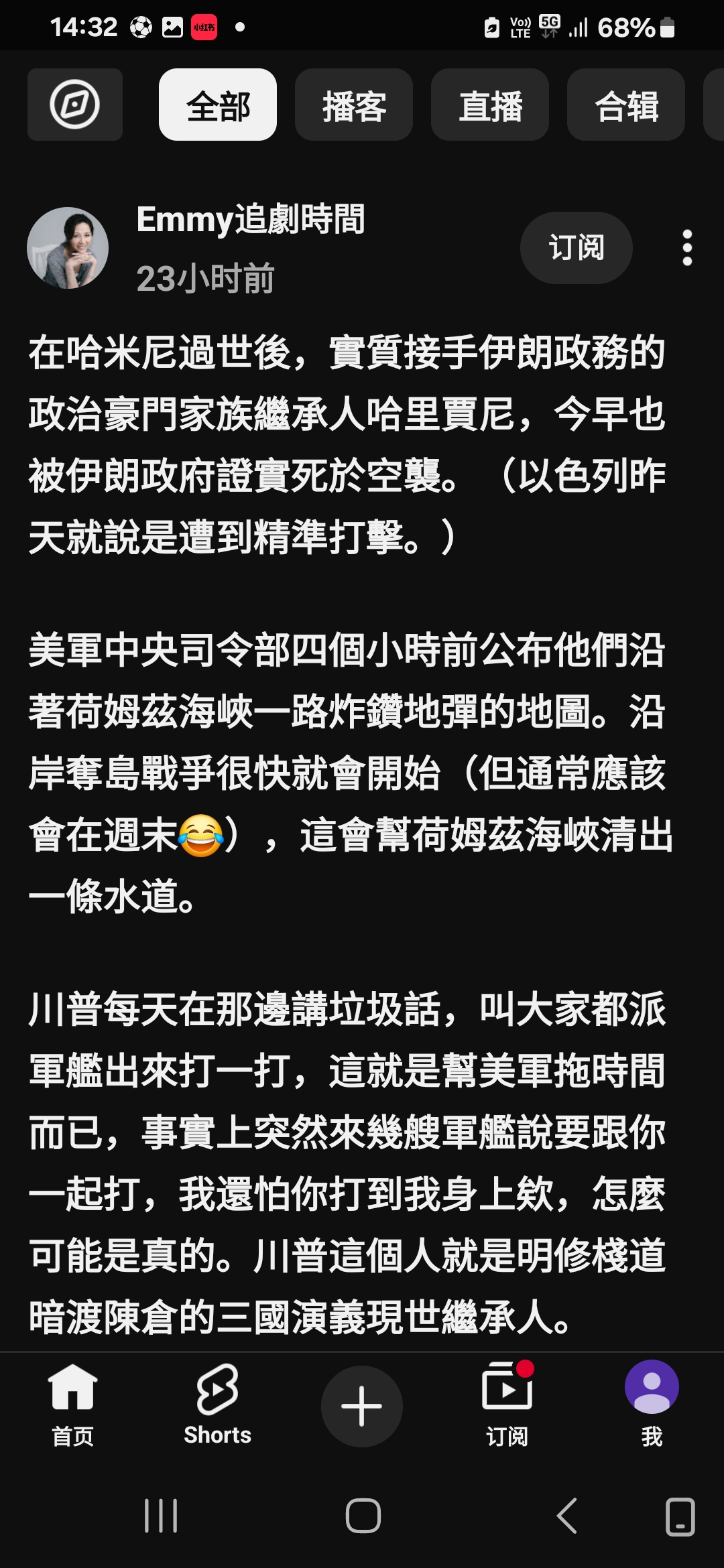Viewport: 724px width, 1568px height.
Task: Go back using system back button
Action: (567, 1516)
